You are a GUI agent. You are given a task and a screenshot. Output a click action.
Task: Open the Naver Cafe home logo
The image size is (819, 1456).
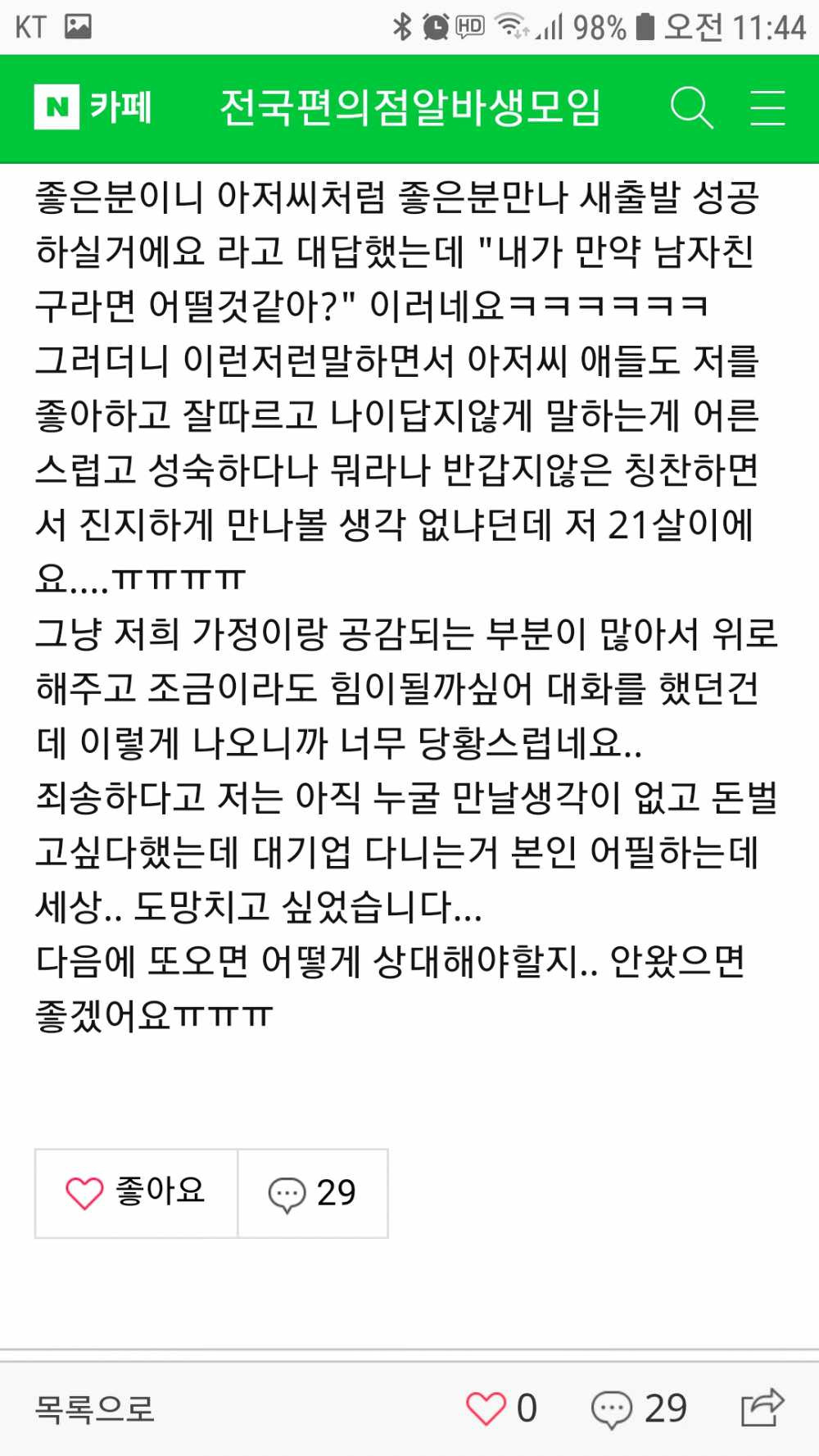click(93, 107)
